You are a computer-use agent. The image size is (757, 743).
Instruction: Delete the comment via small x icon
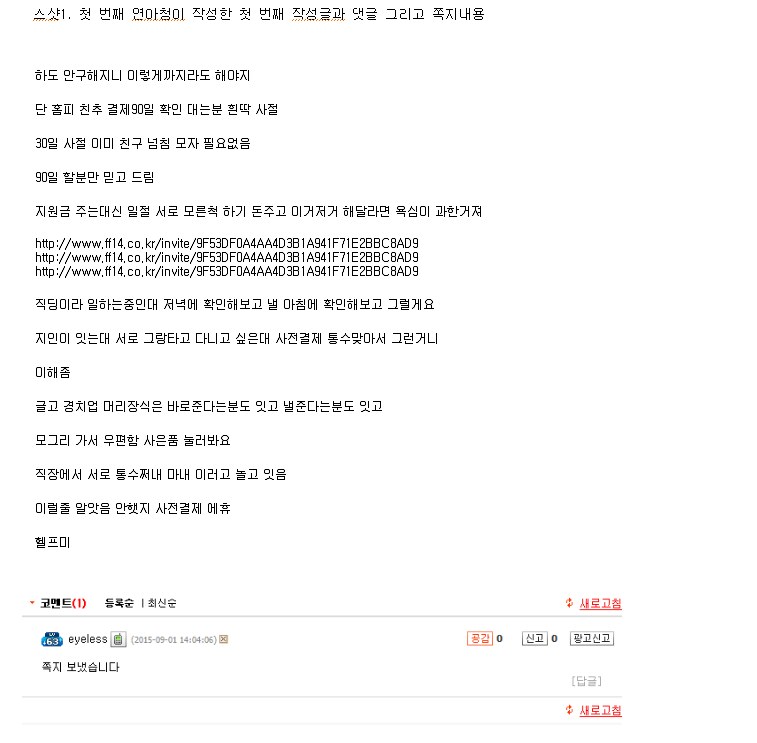pos(224,639)
